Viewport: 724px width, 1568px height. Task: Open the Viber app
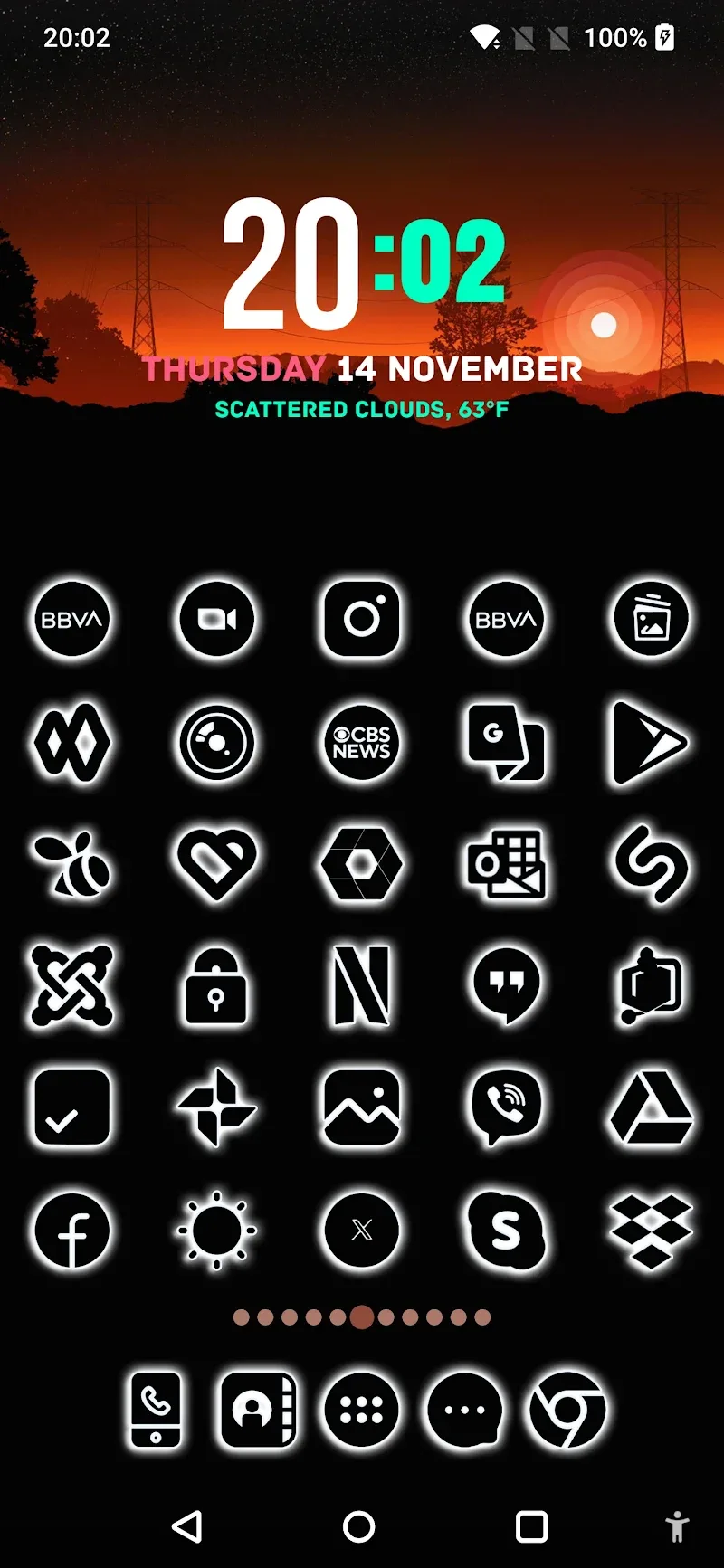506,1107
